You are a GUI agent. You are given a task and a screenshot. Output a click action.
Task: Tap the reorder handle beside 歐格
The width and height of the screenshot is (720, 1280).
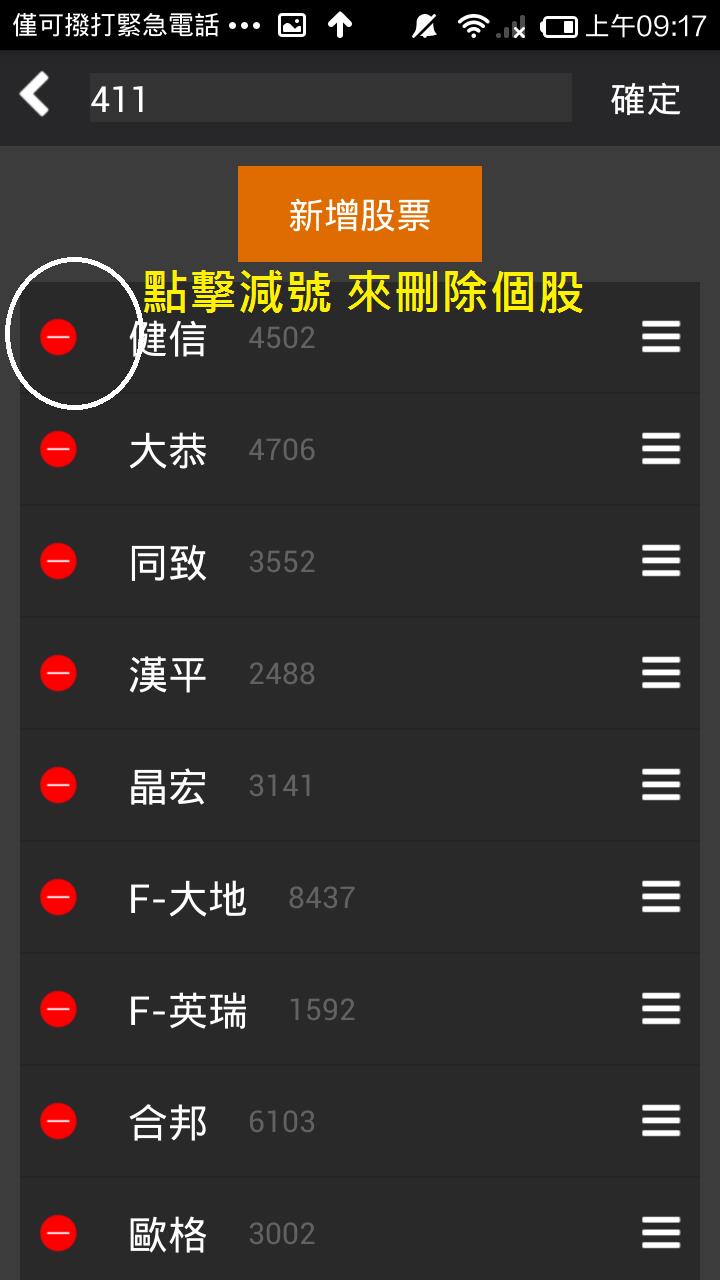[x=661, y=1234]
